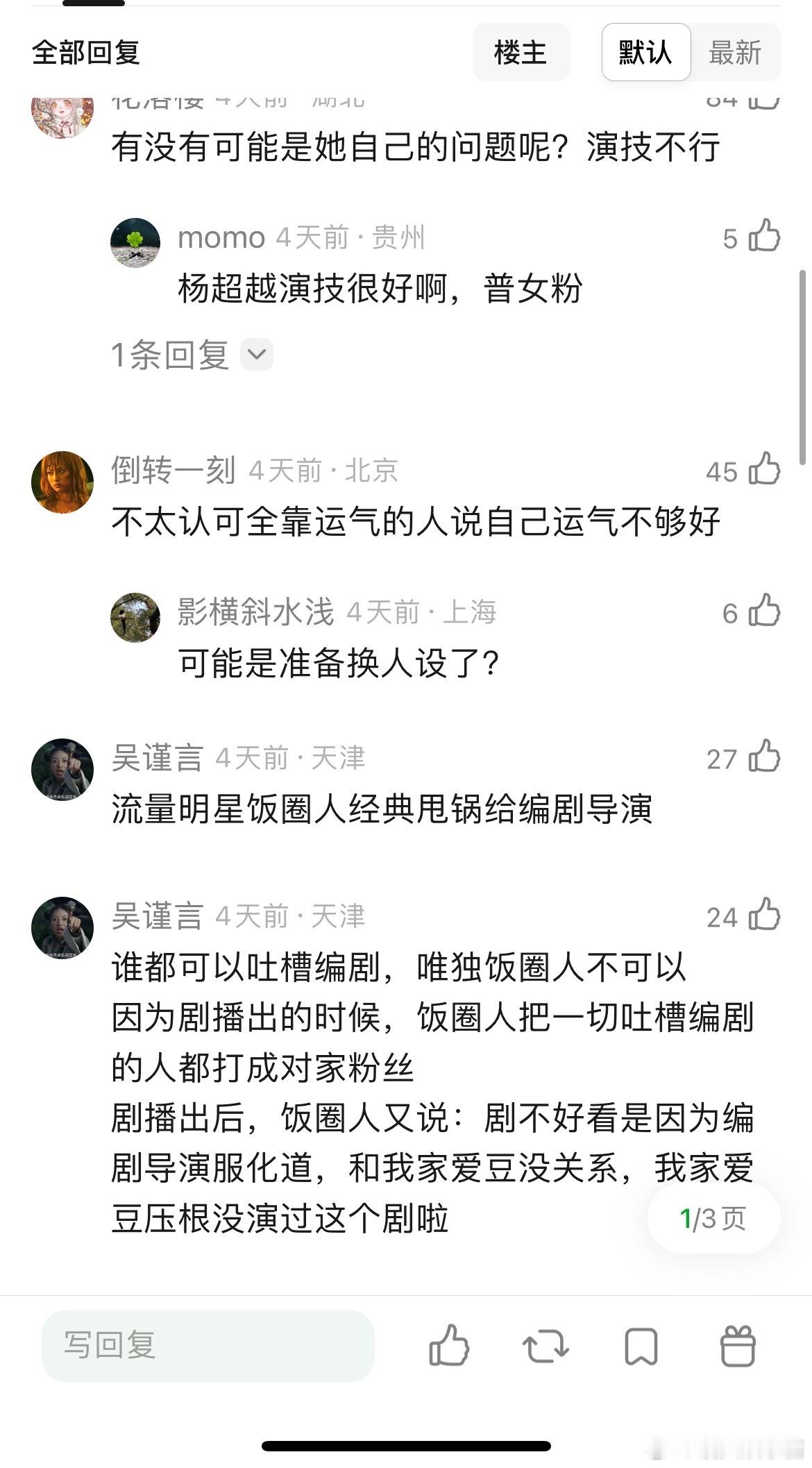The image size is (812, 1468).
Task: View 影横斜水浅's profile avatar
Action: pos(135,617)
